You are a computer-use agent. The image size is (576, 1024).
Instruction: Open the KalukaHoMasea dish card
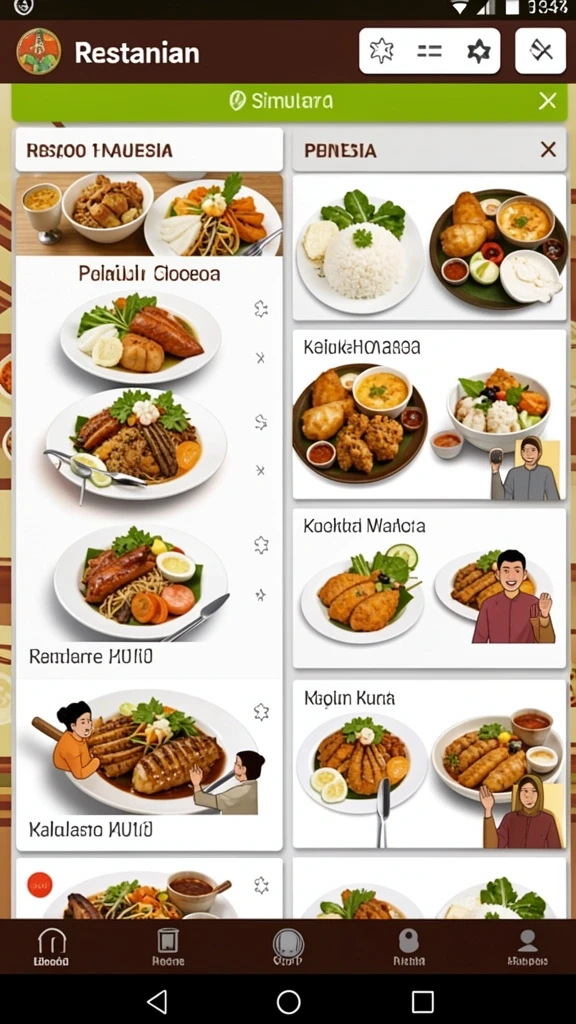coord(429,415)
